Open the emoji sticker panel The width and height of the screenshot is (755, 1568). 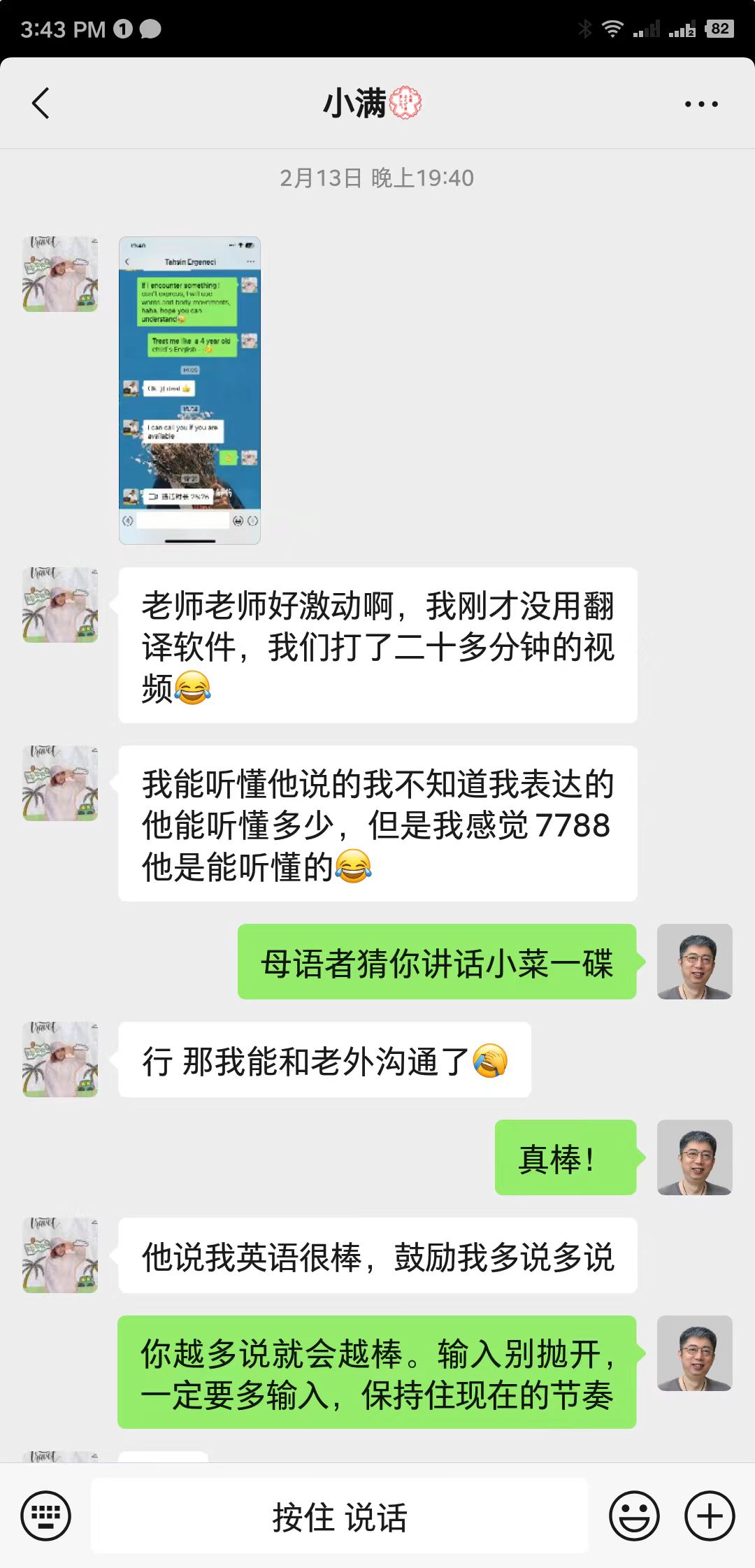point(634,1516)
